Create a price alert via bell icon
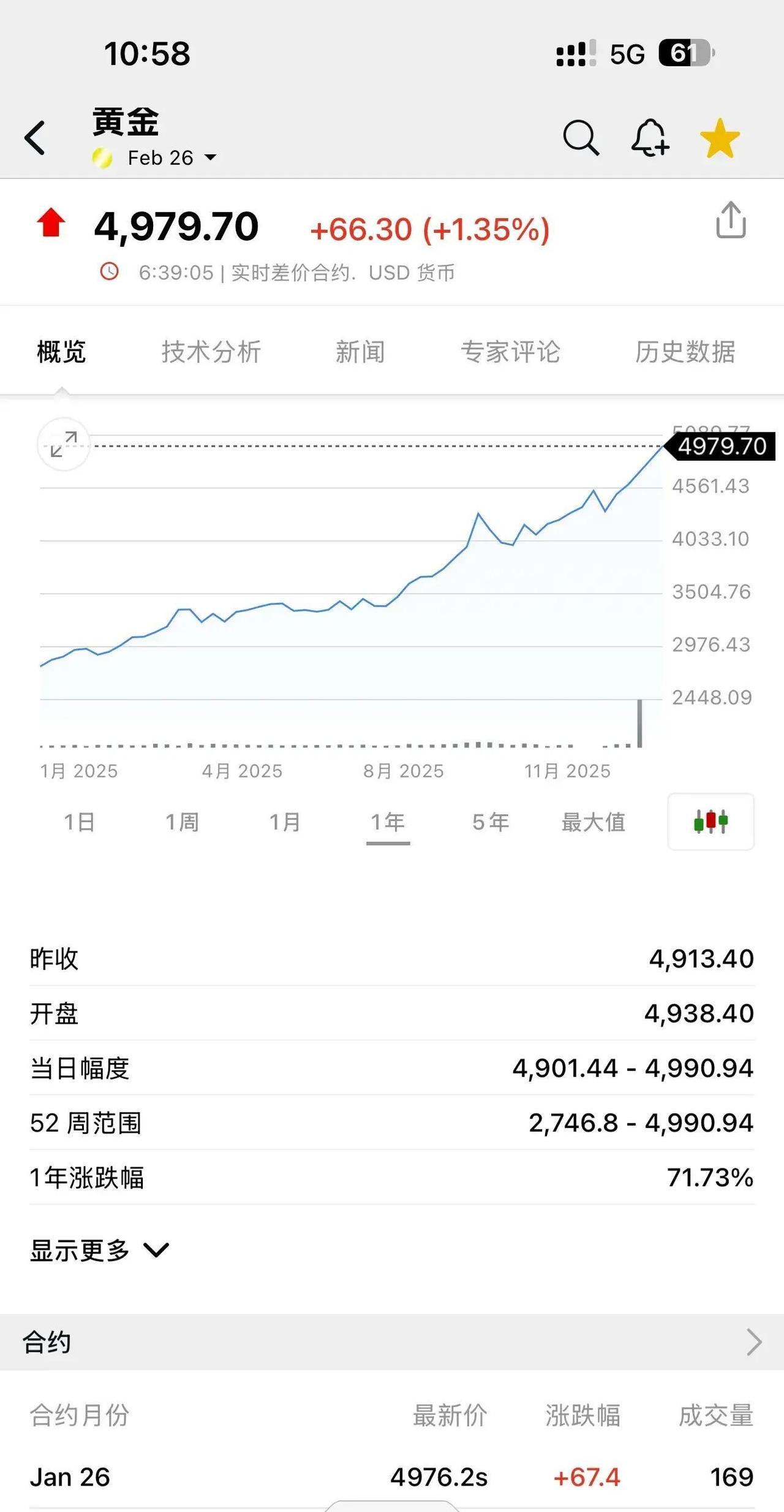Screen dimensions: 784x1512 pyautogui.click(x=650, y=137)
